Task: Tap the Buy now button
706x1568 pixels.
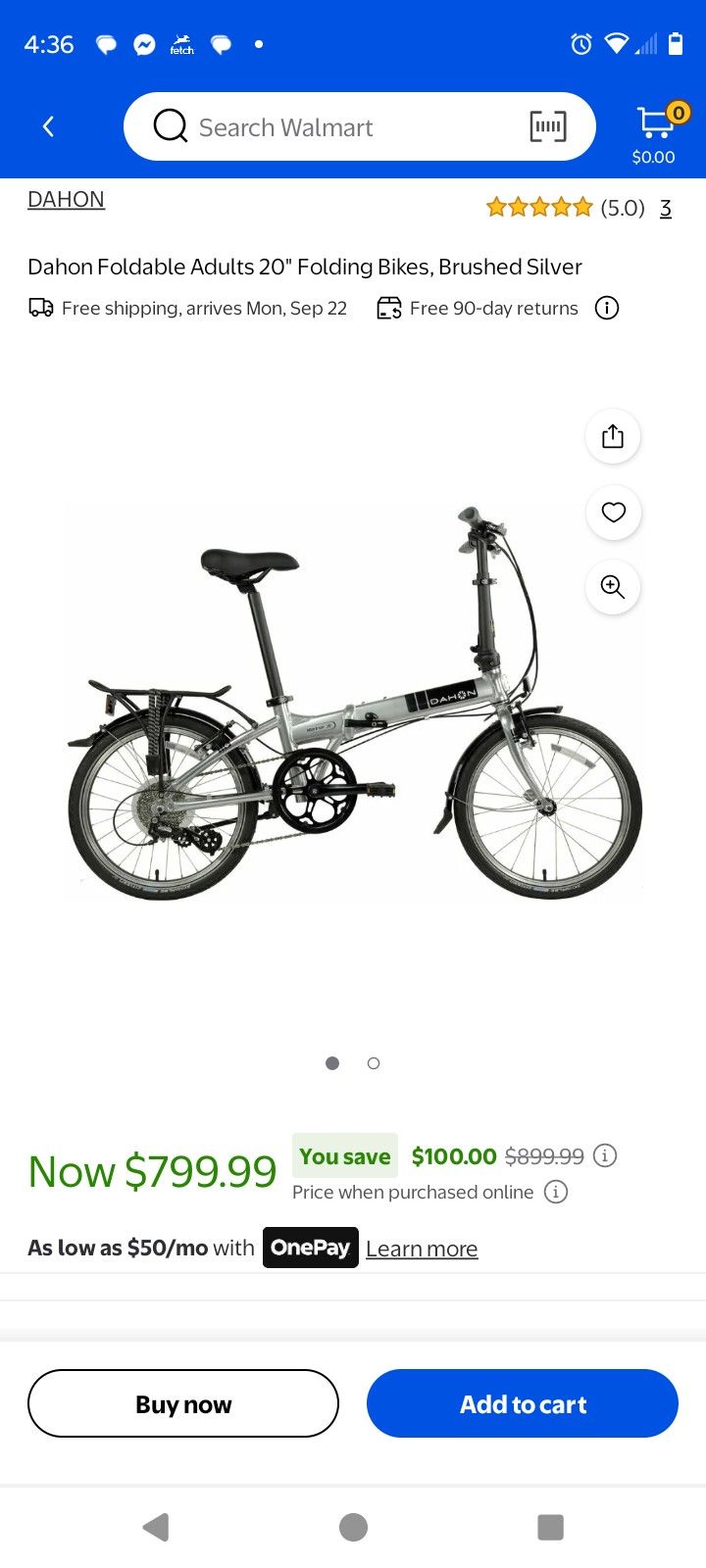Action: 183,1403
